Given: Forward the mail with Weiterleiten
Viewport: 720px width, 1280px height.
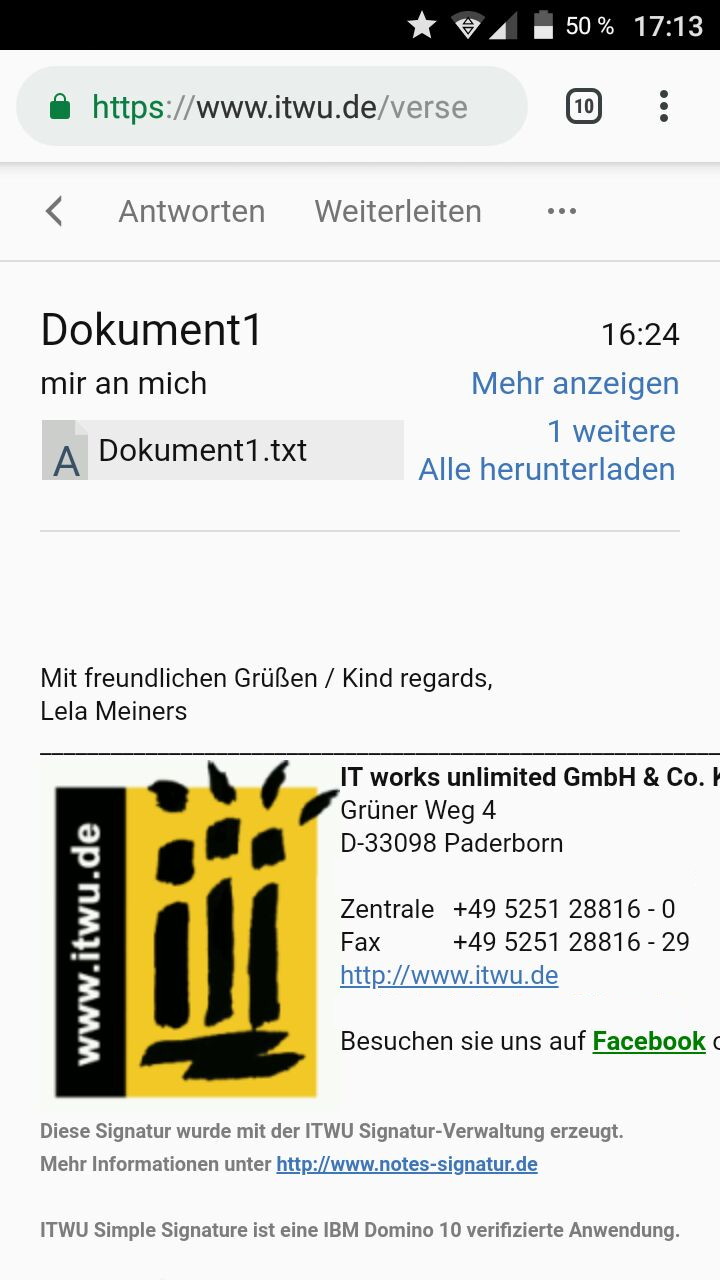Looking at the screenshot, I should 398,211.
